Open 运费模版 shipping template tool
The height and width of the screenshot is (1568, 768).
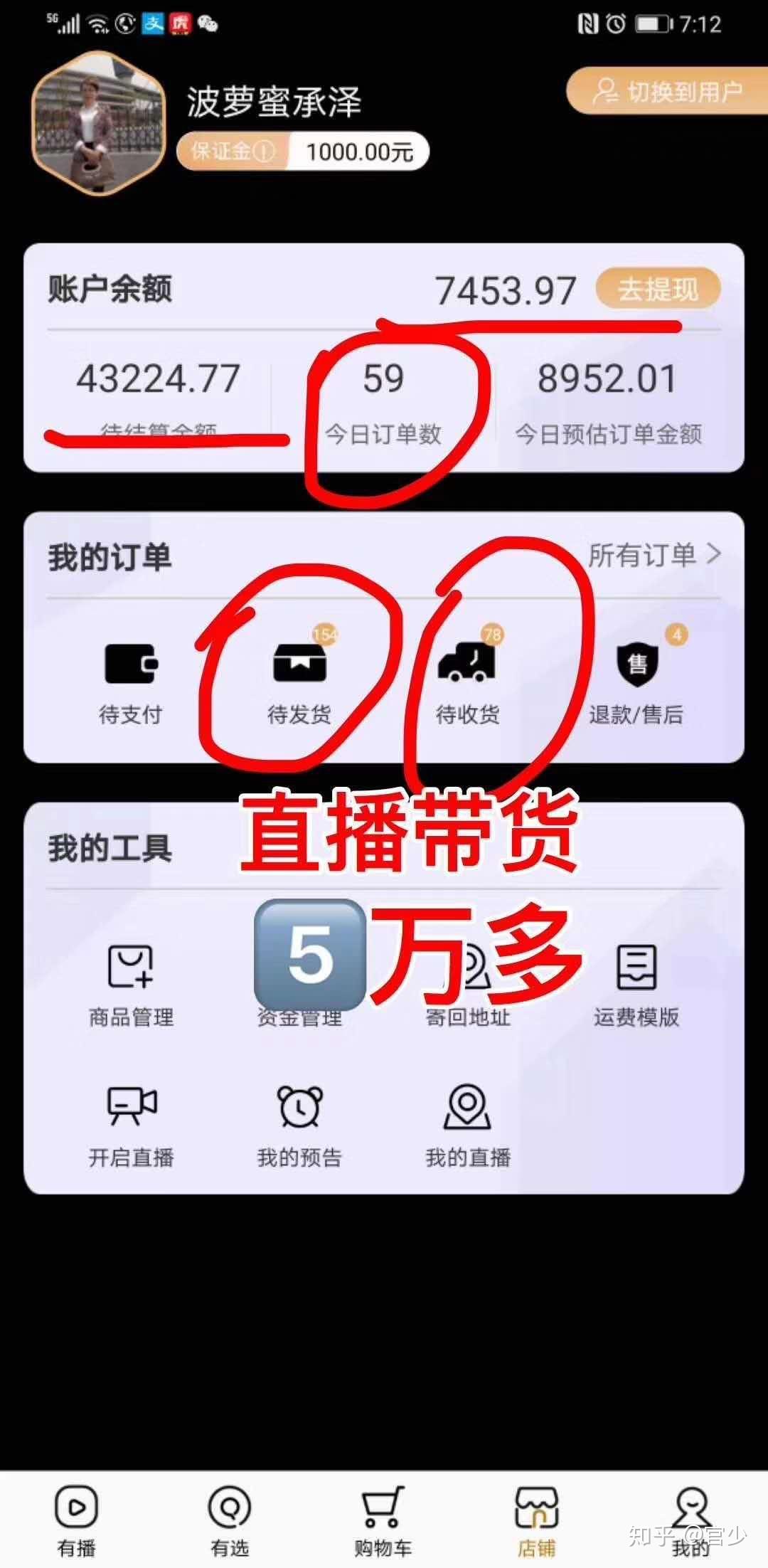click(x=636, y=986)
